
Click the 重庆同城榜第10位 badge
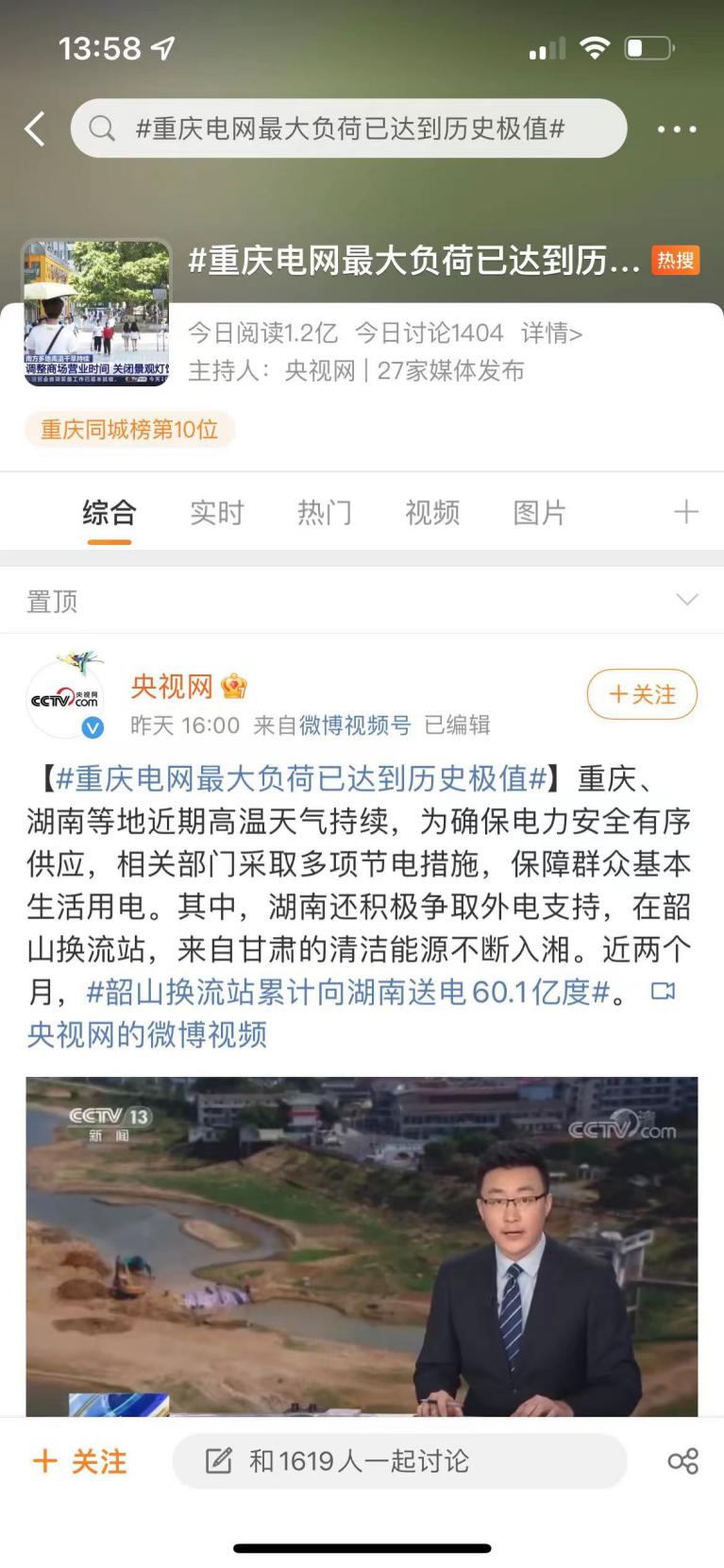pos(127,430)
